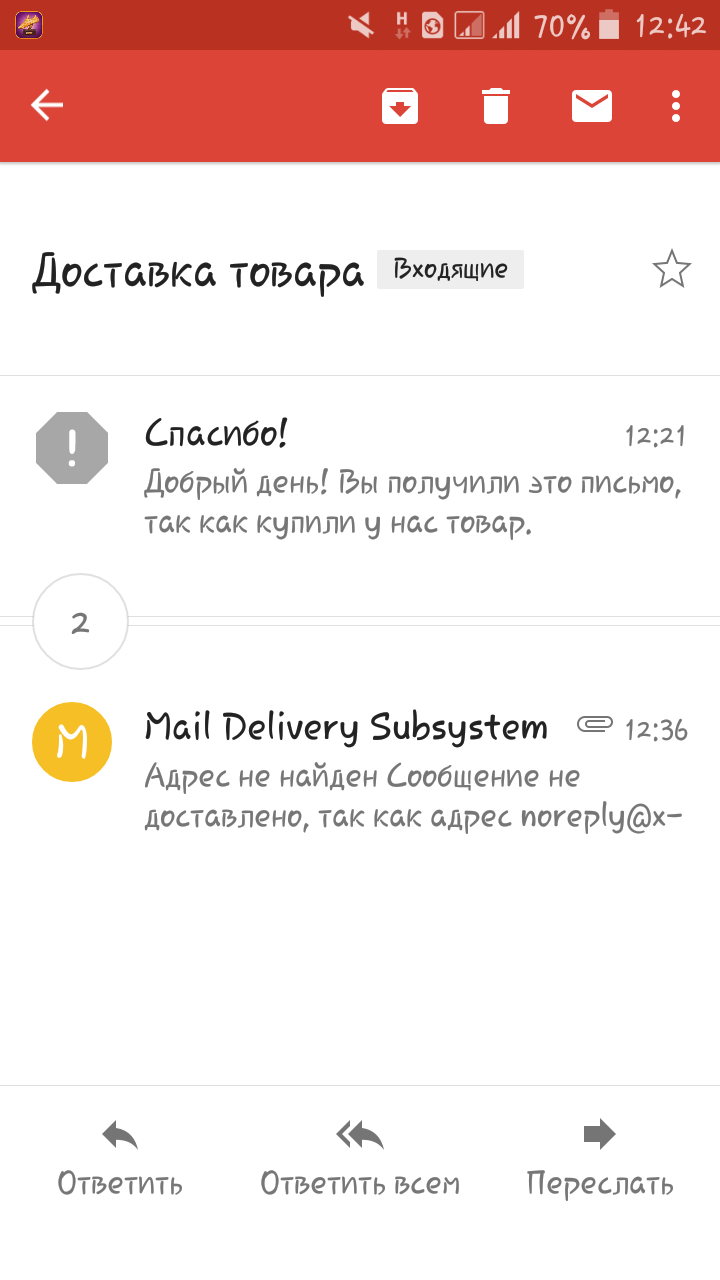Screen dimensions: 720x1280
Task: Open the three-dot overflow menu
Action: tap(677, 106)
